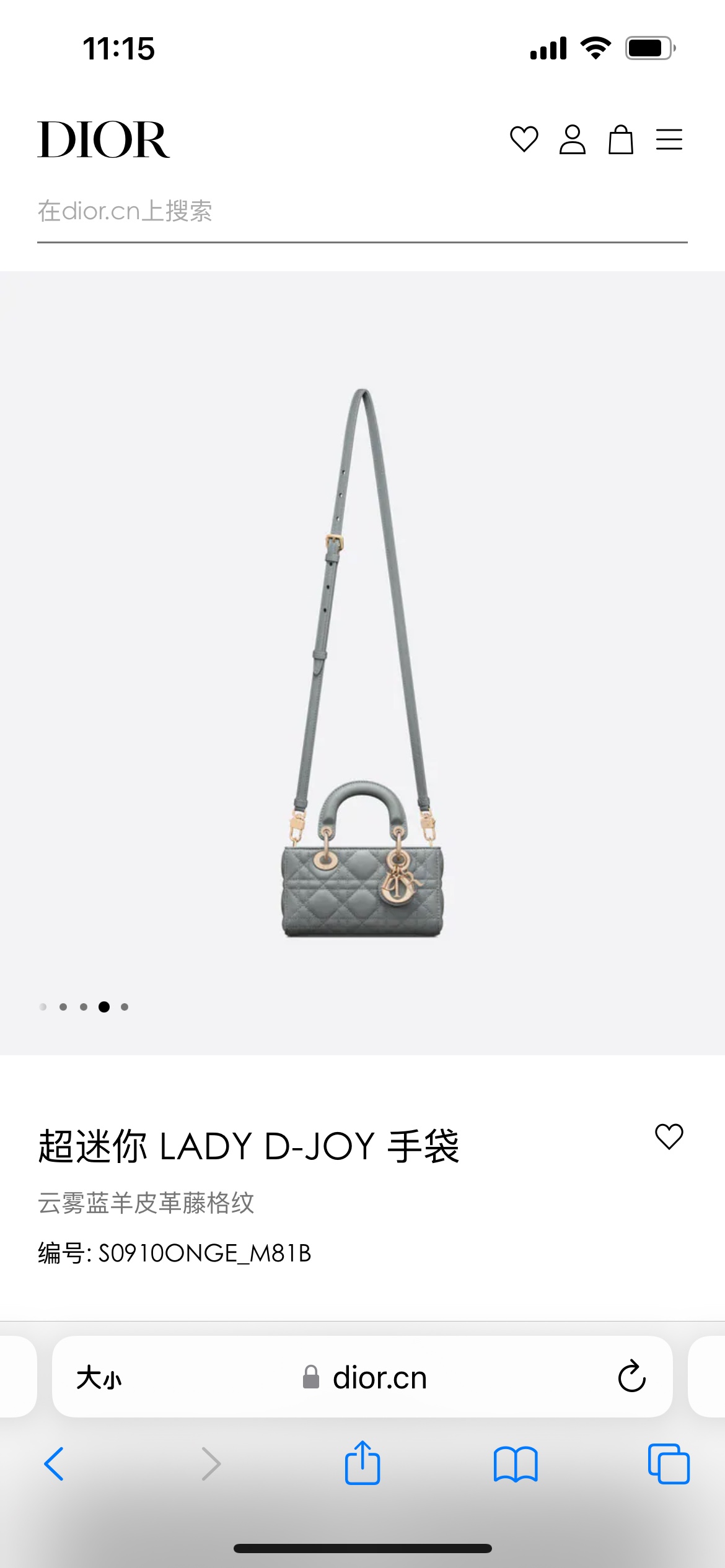The width and height of the screenshot is (725, 1568).
Task: Open the hamburger menu
Action: coord(669,139)
